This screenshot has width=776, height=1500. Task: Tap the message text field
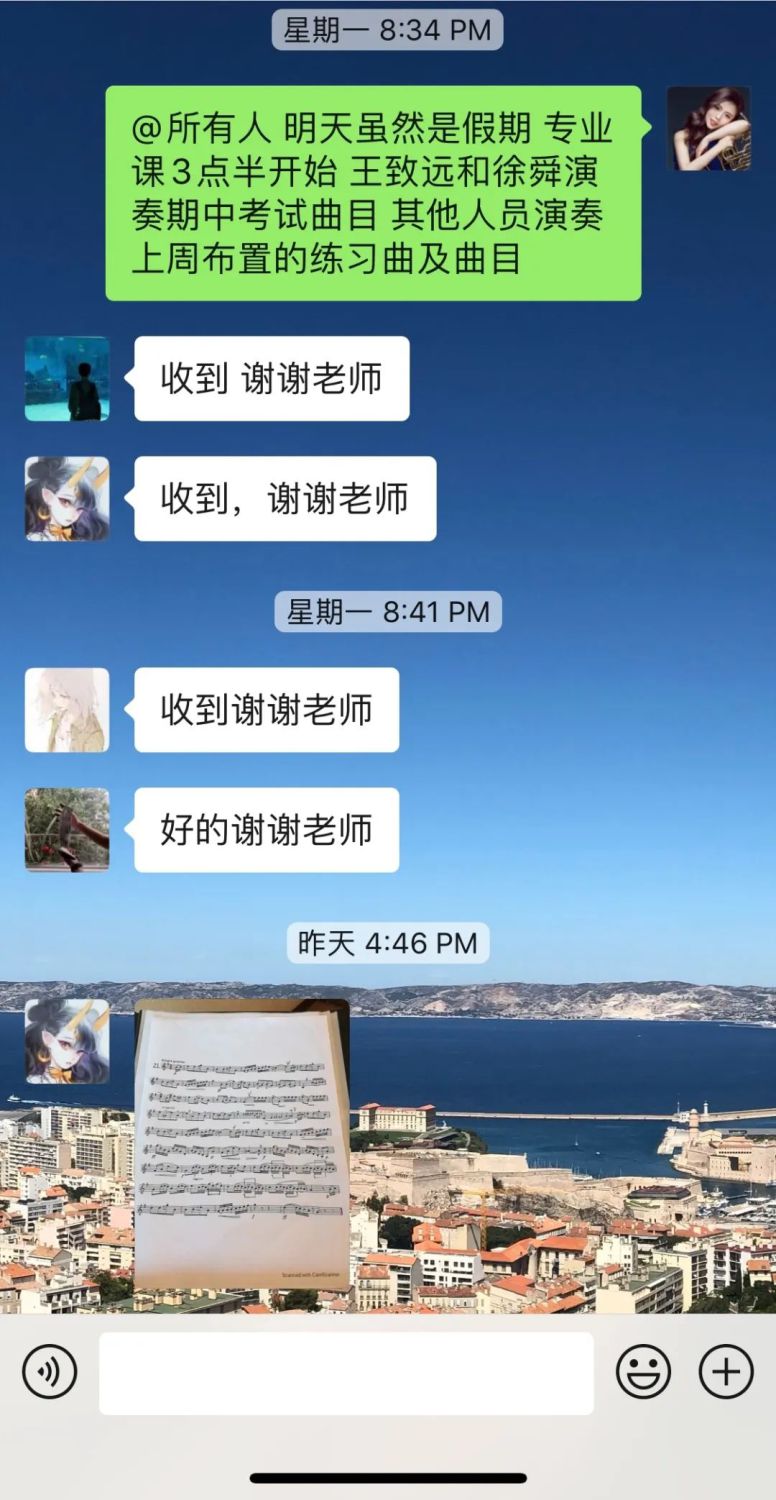point(346,1373)
